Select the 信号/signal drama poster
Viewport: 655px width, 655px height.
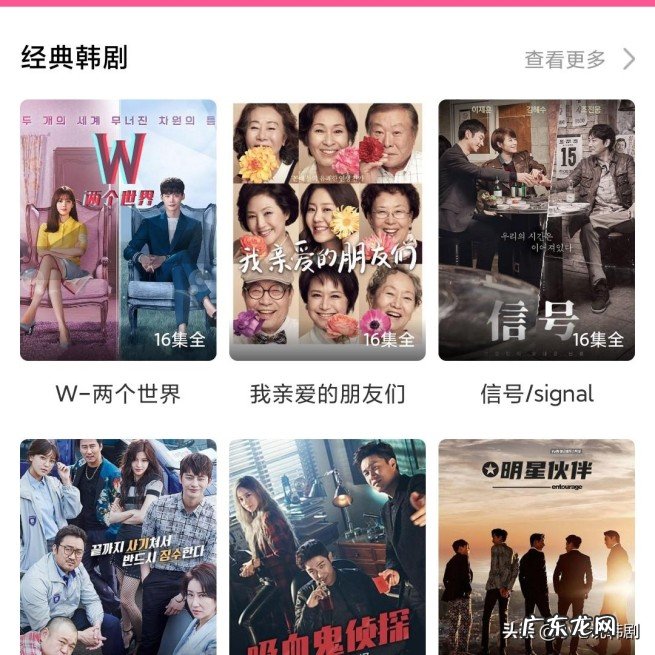pyautogui.click(x=536, y=230)
